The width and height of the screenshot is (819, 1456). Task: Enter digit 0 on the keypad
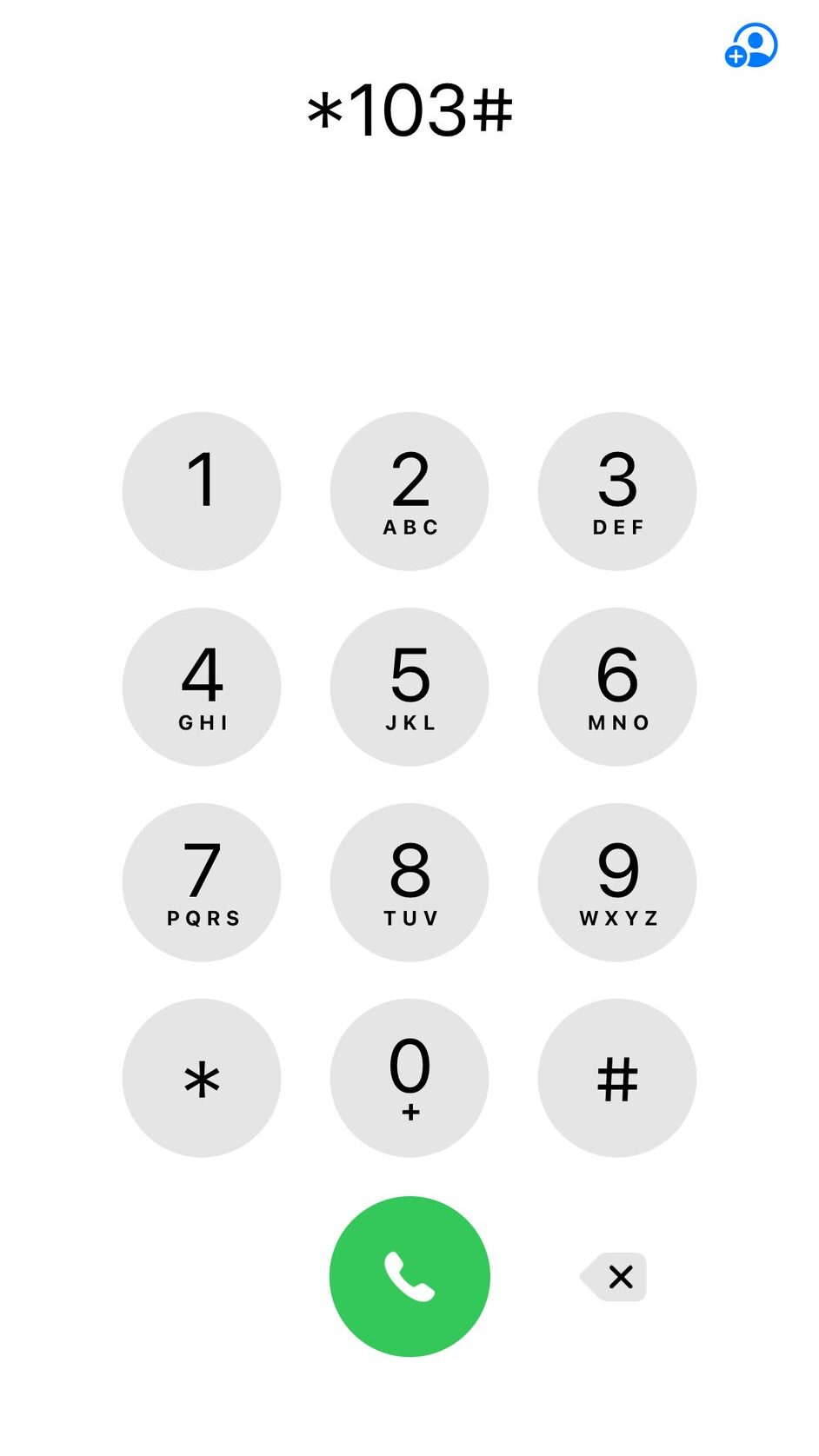pyautogui.click(x=409, y=1078)
